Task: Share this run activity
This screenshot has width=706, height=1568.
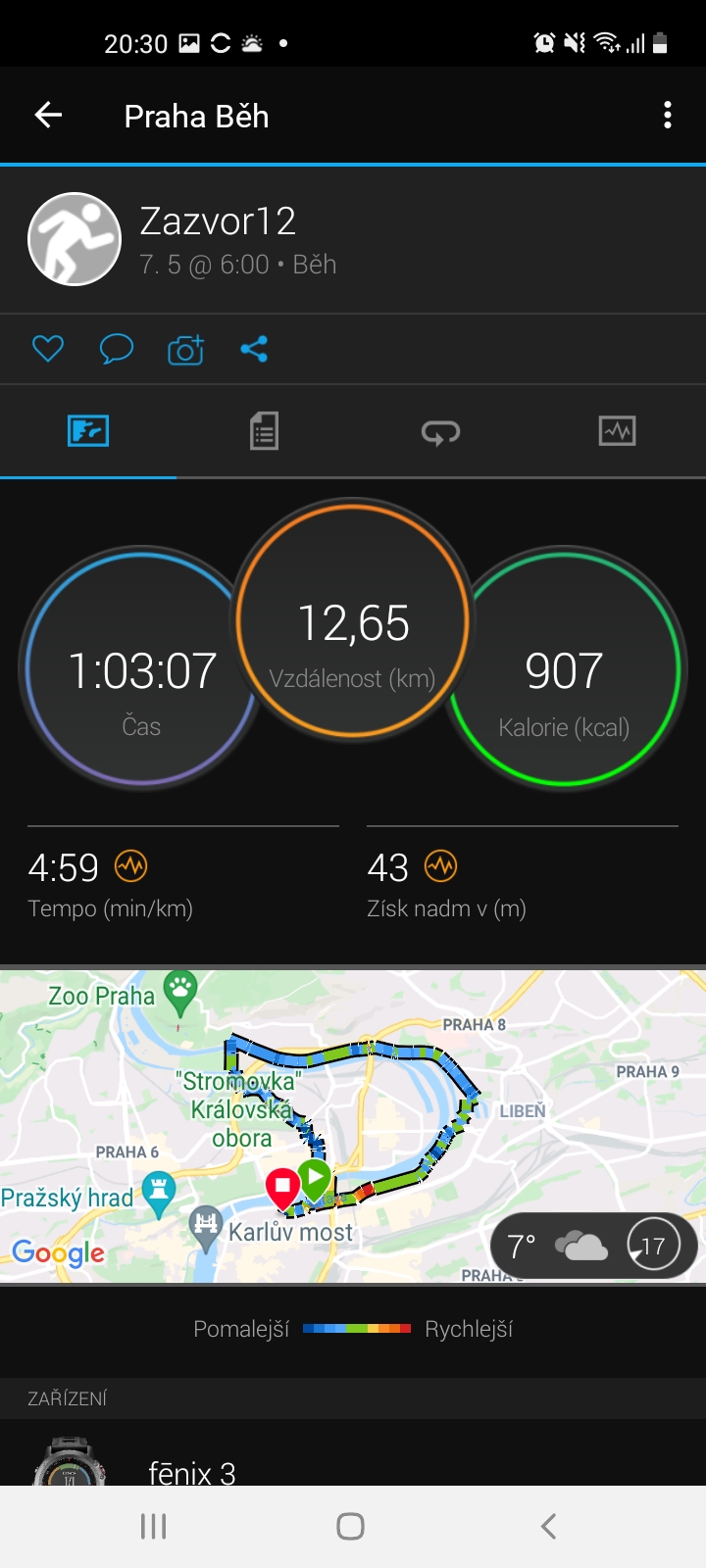Action: coord(254,349)
